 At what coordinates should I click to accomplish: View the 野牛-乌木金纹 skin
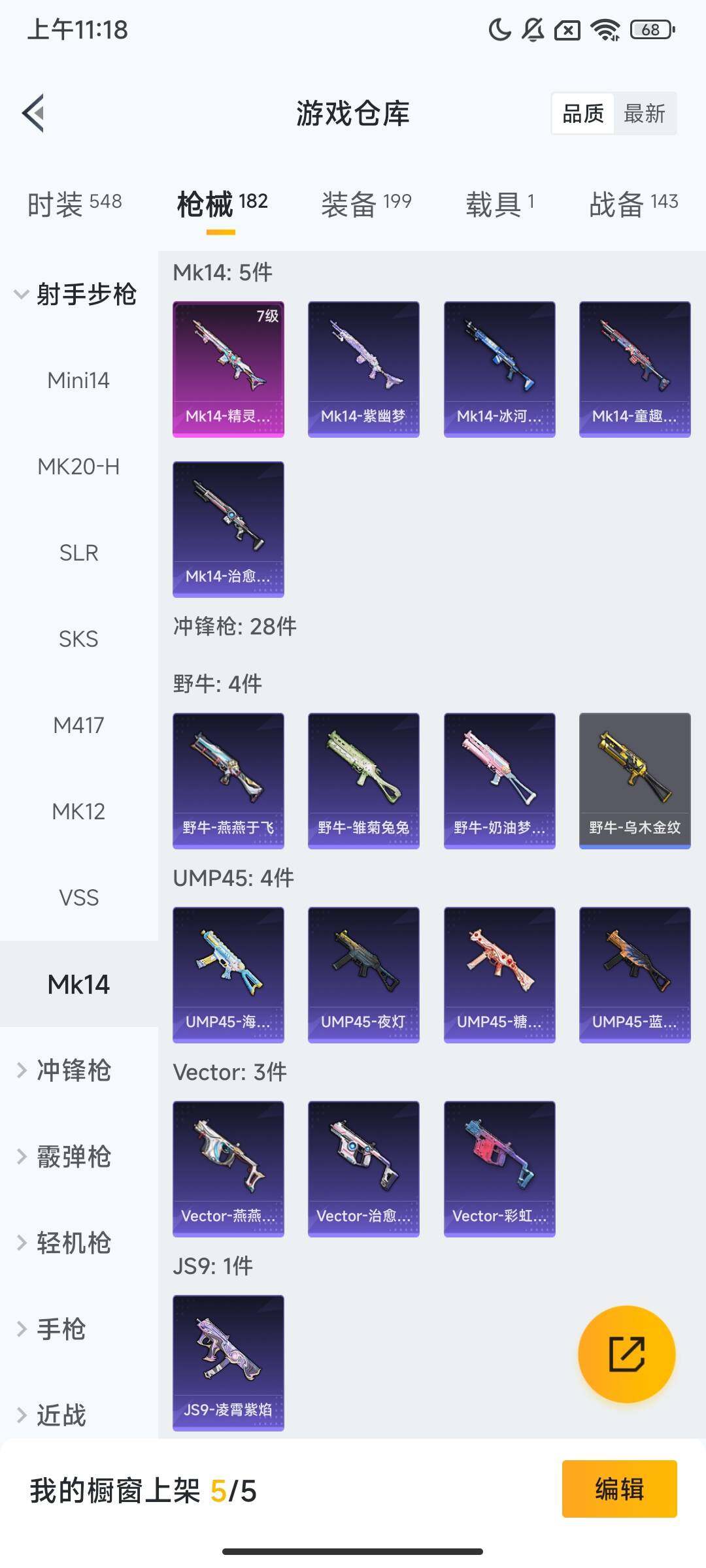click(635, 781)
